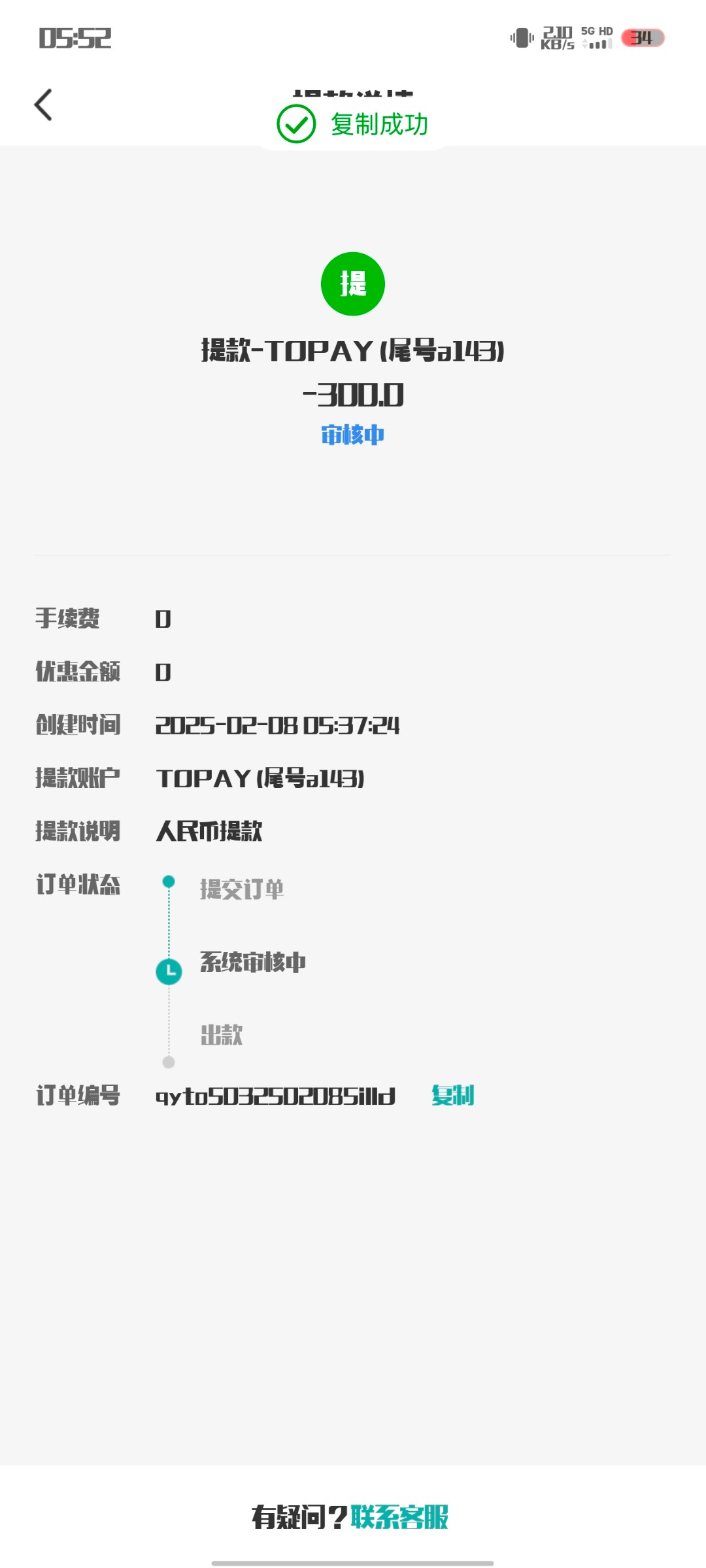This screenshot has height=1568, width=706.
Task: Open 联系客服 customer service link
Action: point(399,1517)
